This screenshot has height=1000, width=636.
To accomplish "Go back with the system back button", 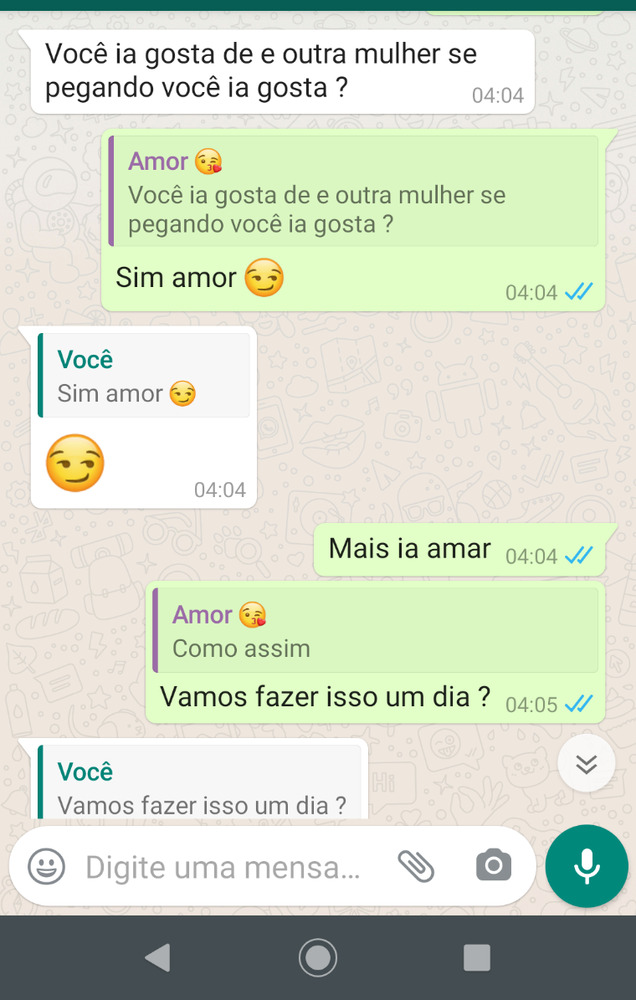I will (157, 958).
